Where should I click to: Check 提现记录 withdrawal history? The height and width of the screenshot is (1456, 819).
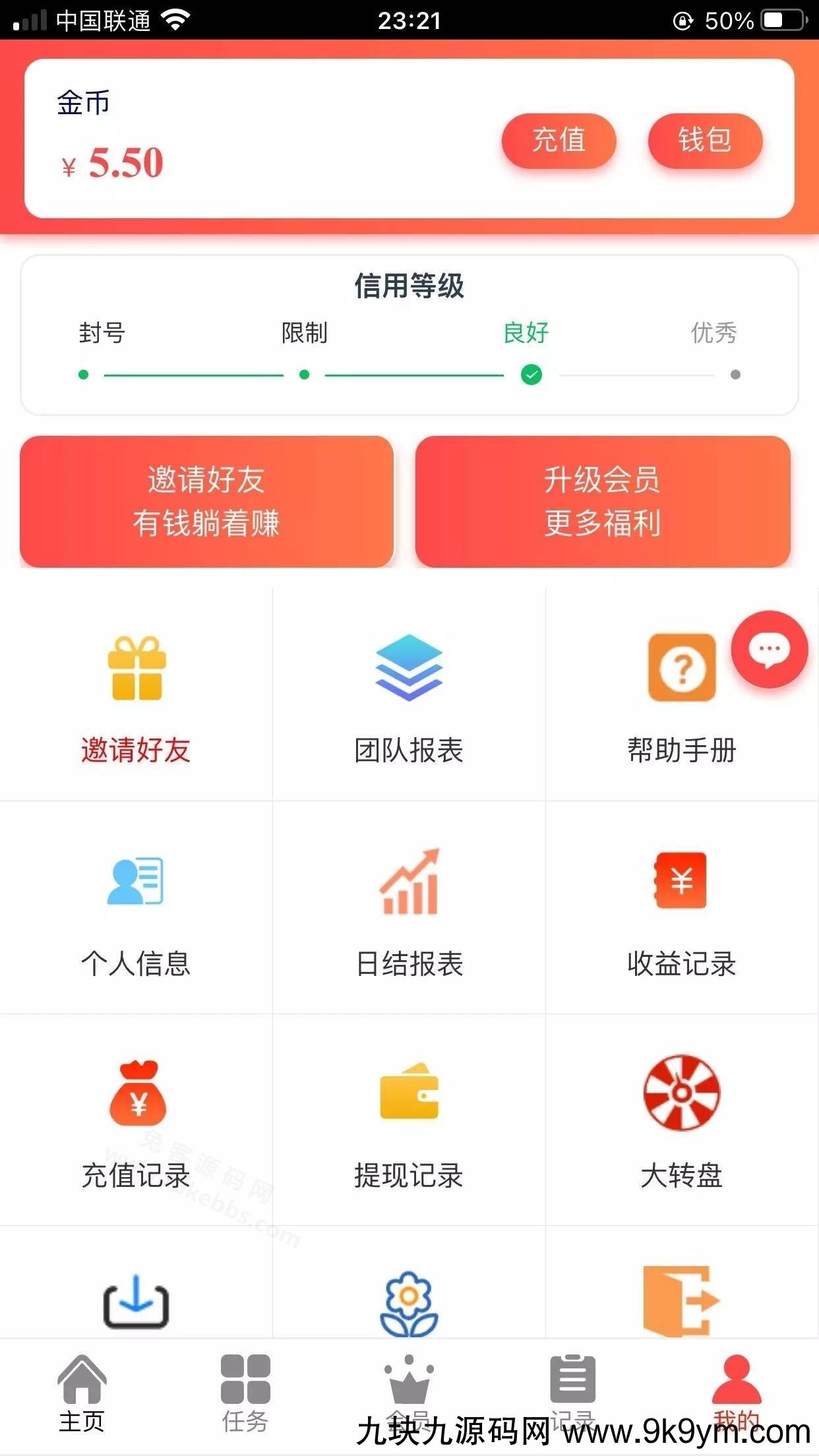click(409, 1121)
